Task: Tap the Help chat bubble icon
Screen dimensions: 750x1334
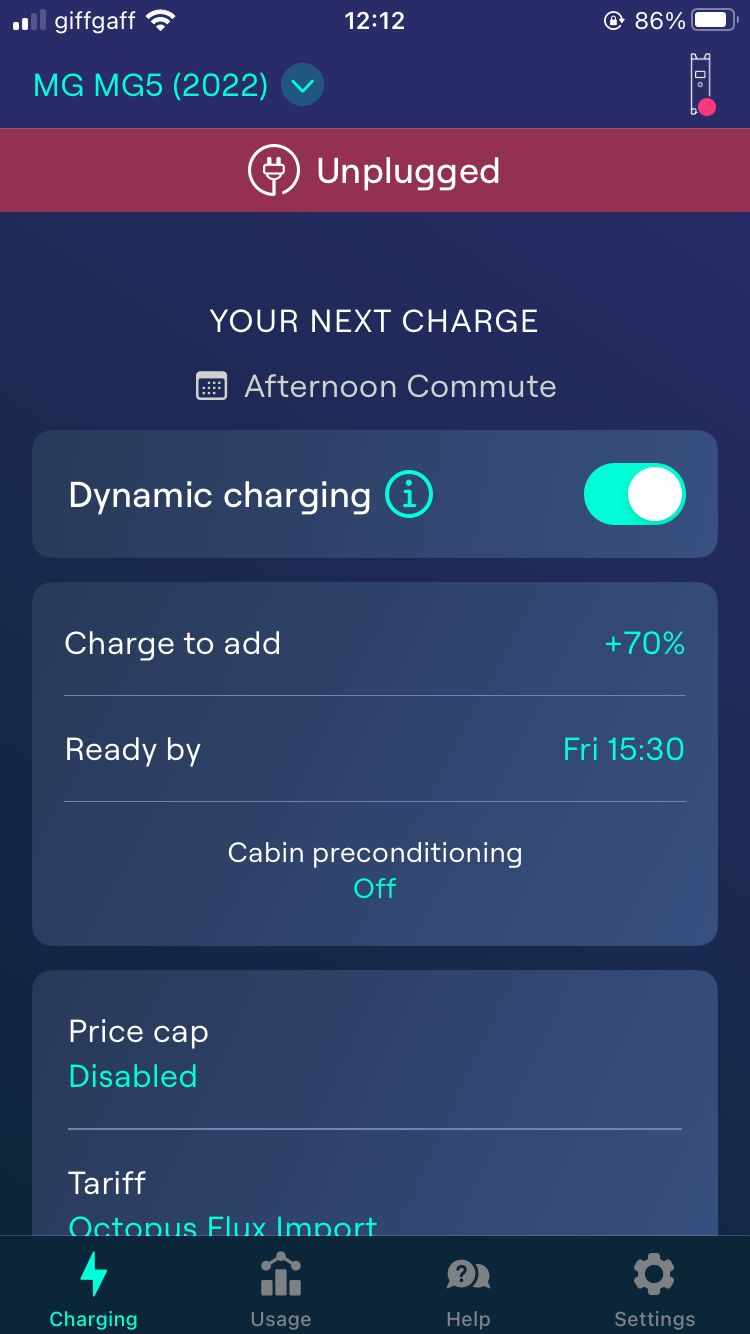Action: coord(467,1273)
